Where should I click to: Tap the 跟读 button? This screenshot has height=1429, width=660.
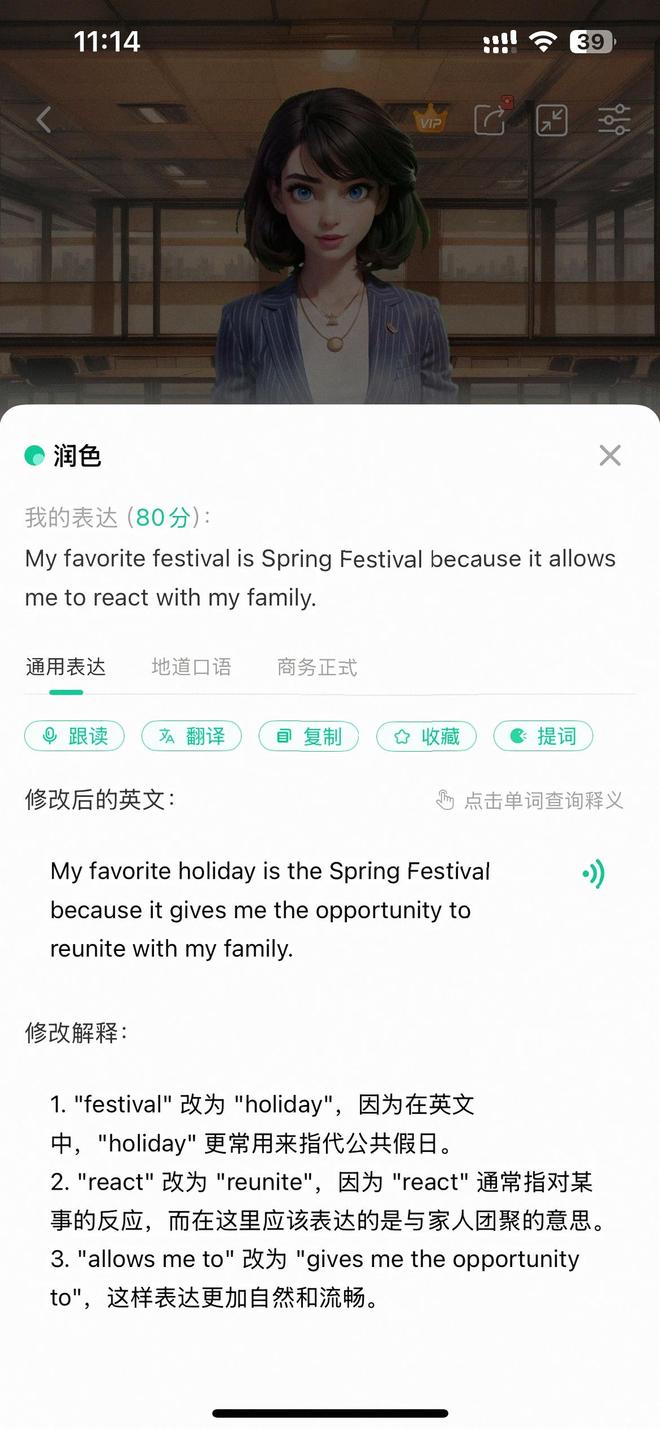click(74, 736)
